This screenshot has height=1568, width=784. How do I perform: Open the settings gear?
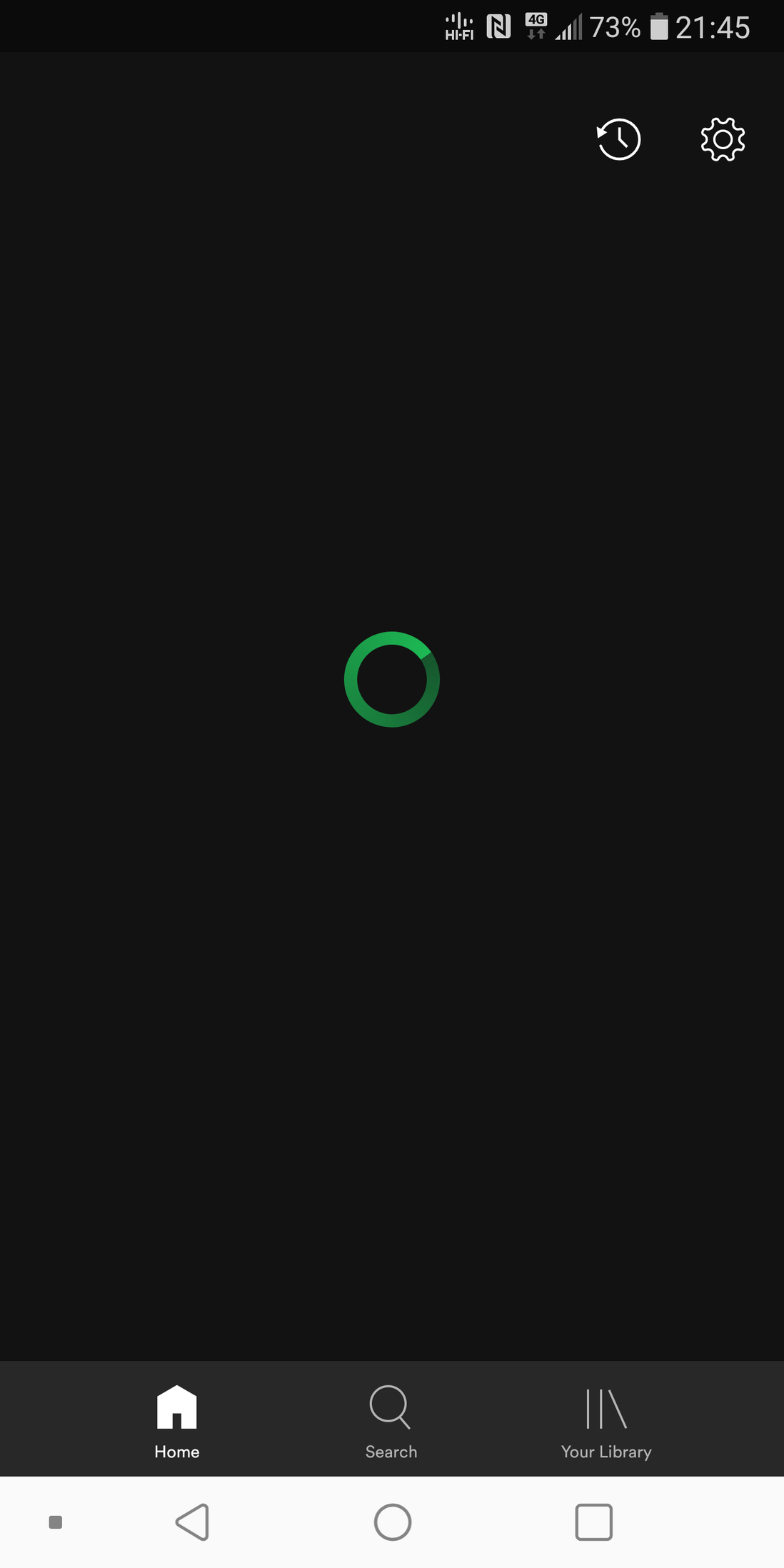pos(723,139)
